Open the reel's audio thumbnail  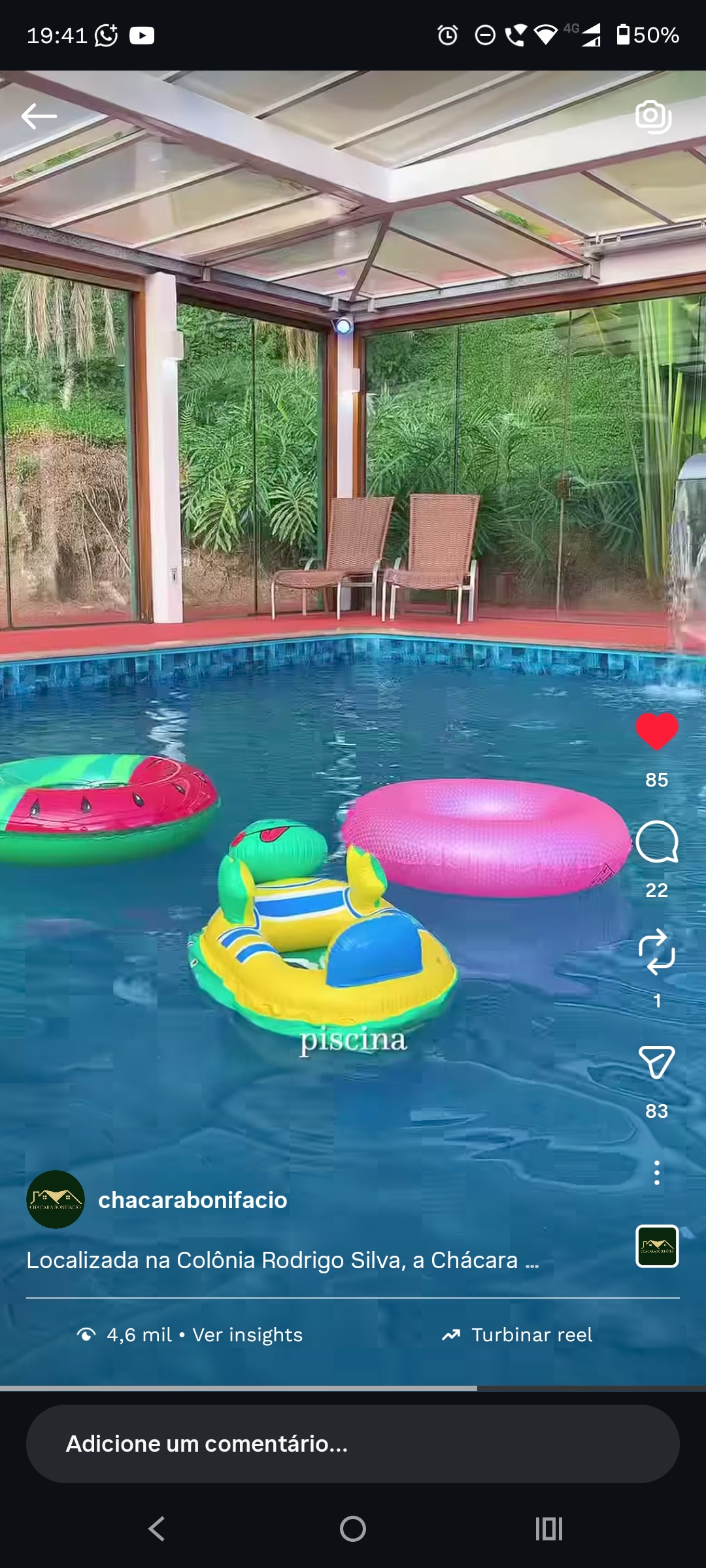pos(657,1246)
